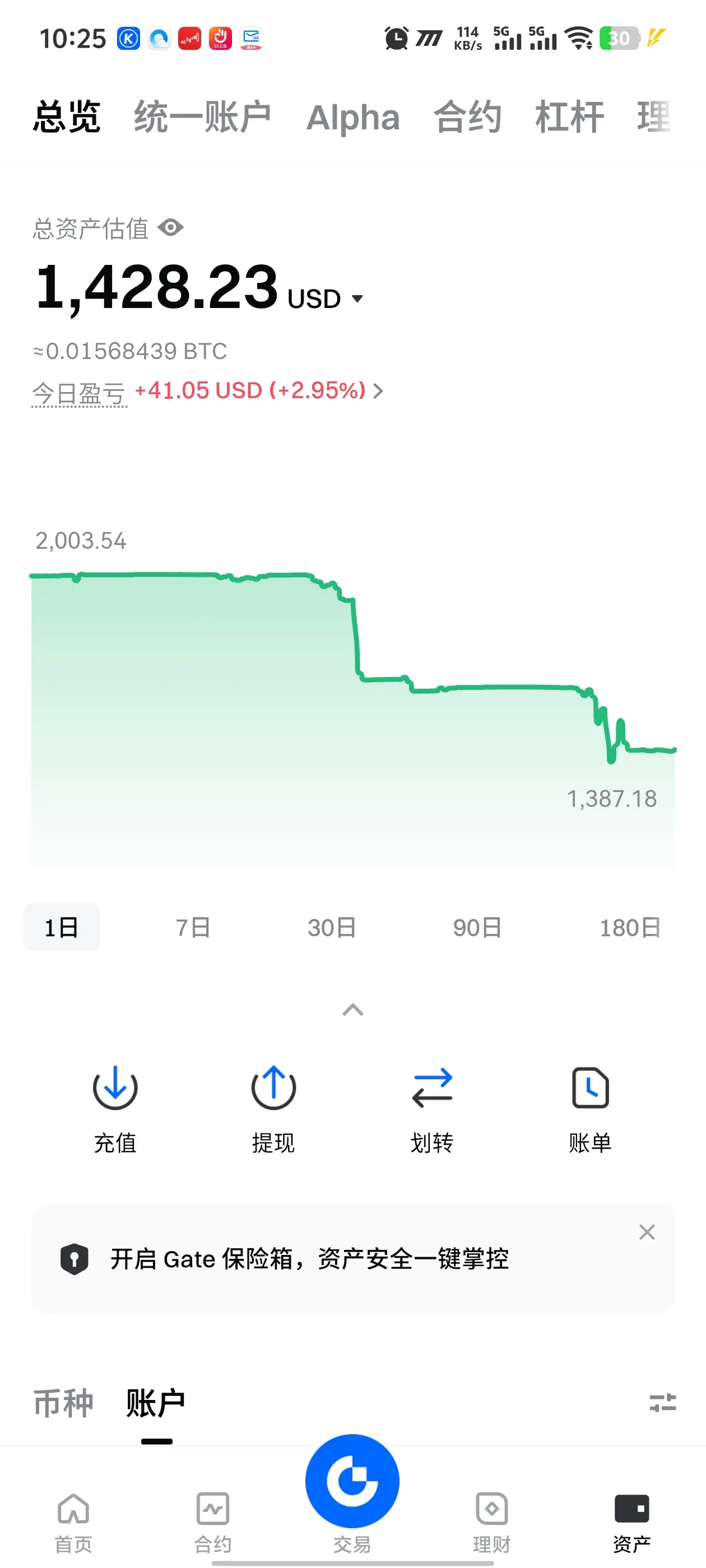This screenshot has width=706, height=1568.
Task: Open the USD currency dropdown
Action: (357, 299)
